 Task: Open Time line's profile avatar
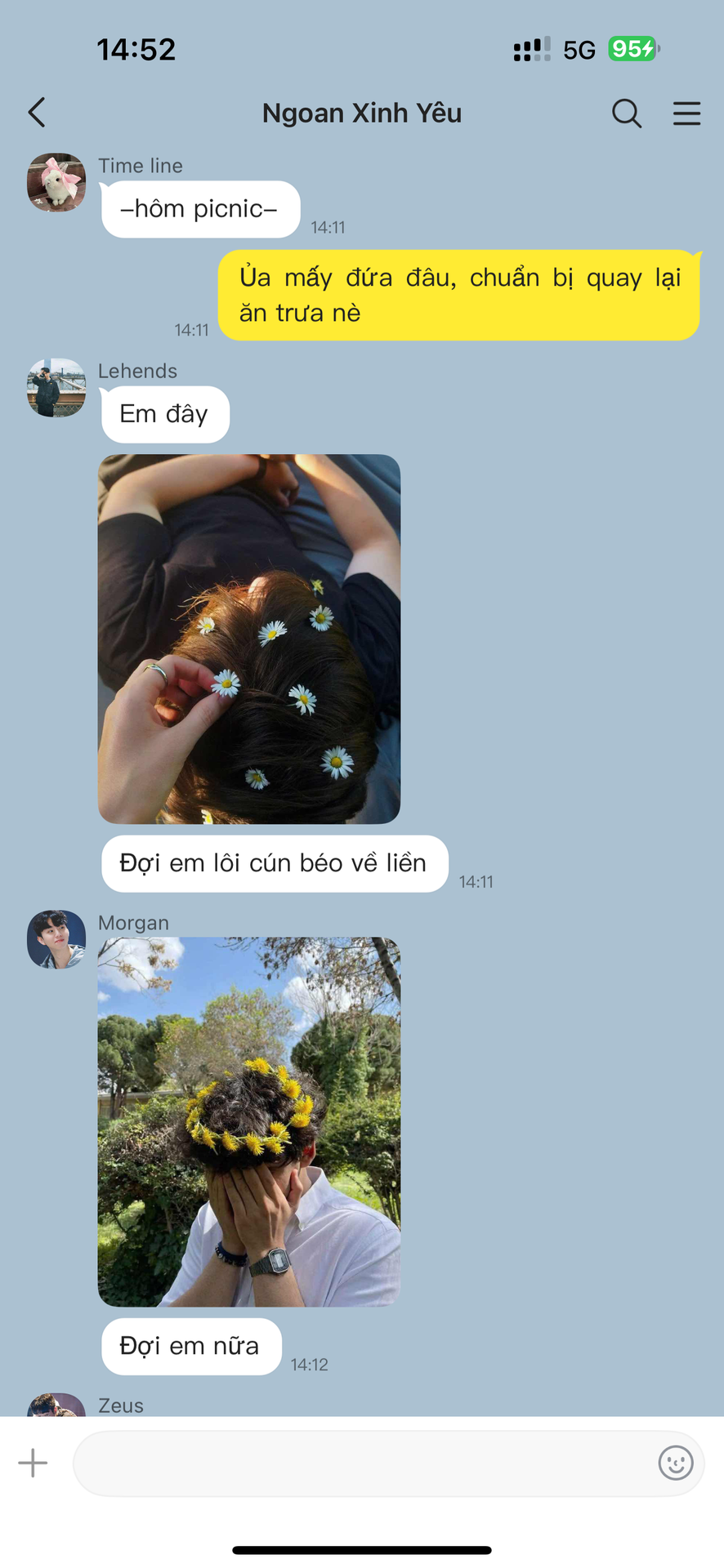(56, 182)
